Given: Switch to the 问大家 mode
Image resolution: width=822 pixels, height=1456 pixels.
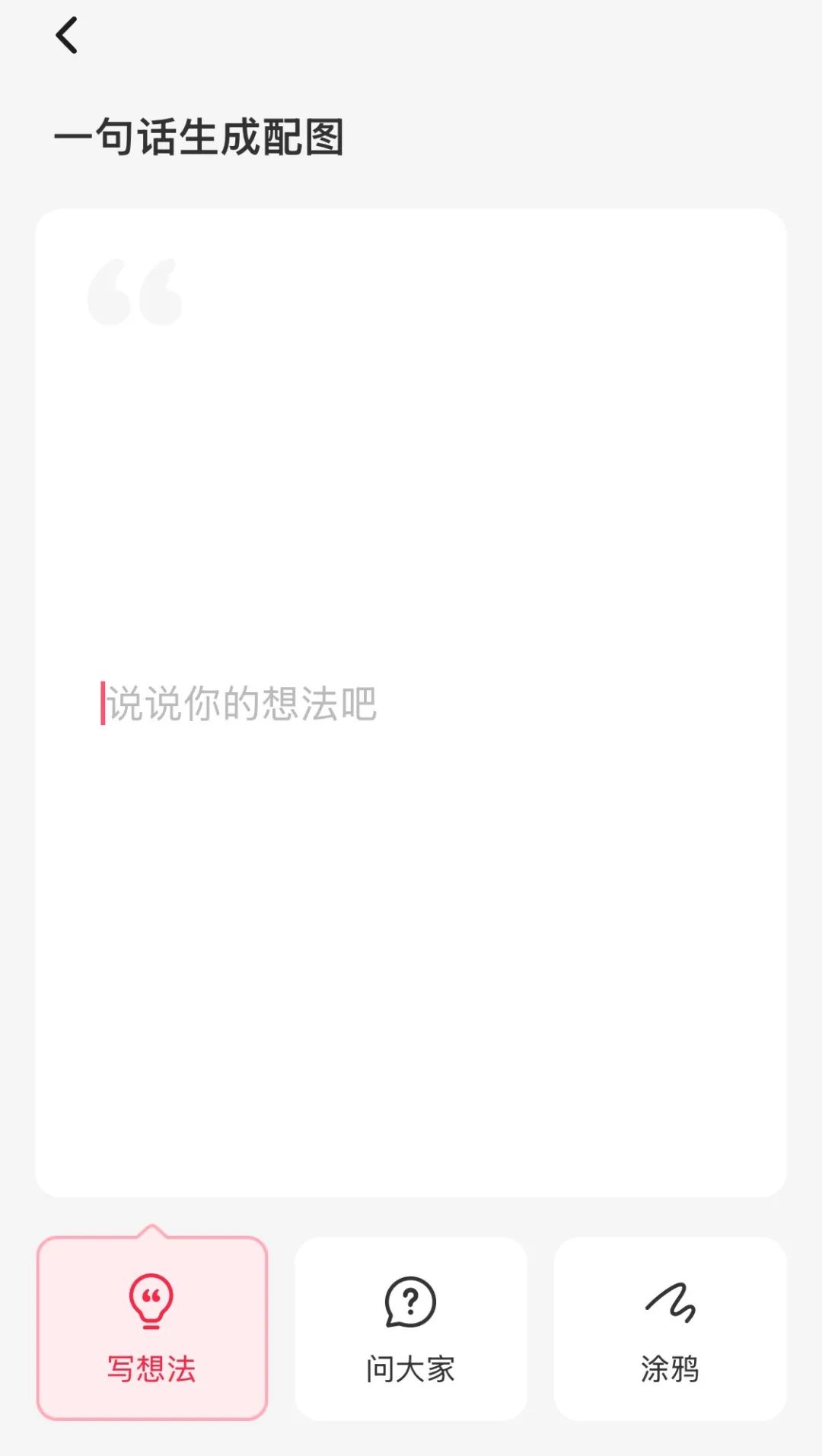Looking at the screenshot, I should (410, 1328).
